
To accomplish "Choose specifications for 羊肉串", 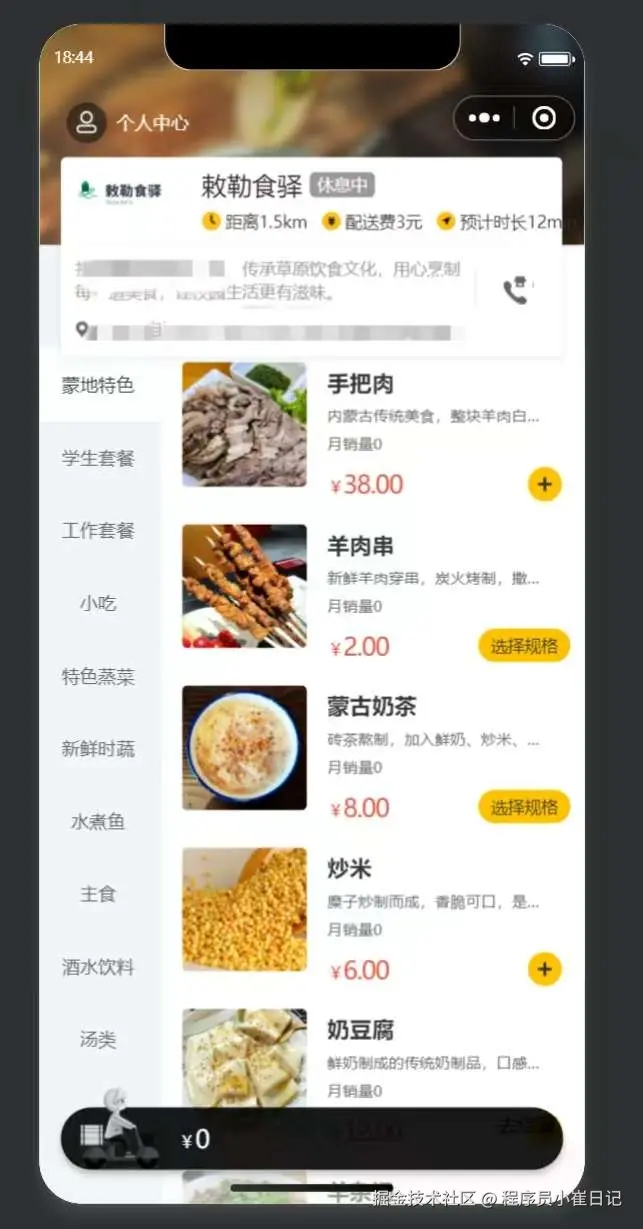I will 524,646.
